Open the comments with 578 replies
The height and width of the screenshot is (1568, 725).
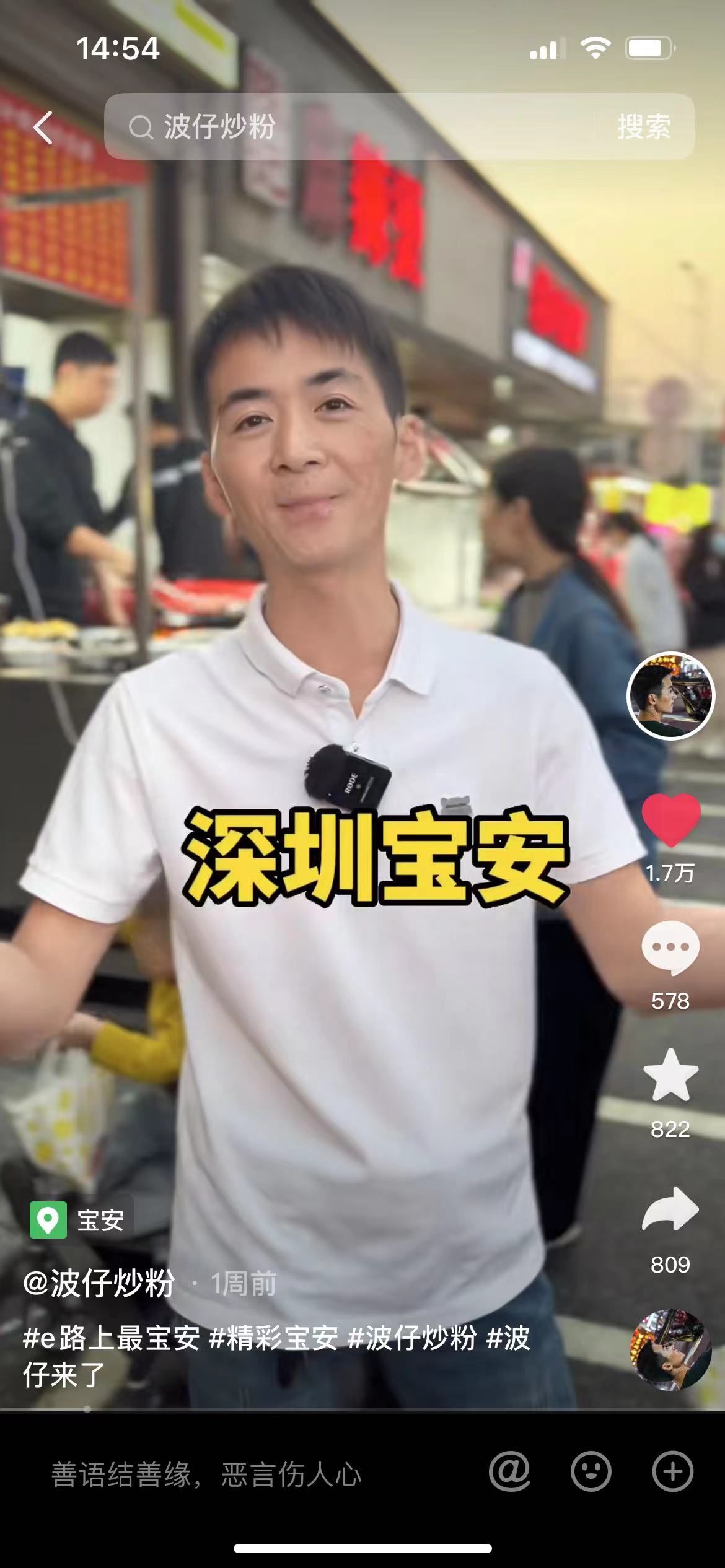click(x=670, y=948)
